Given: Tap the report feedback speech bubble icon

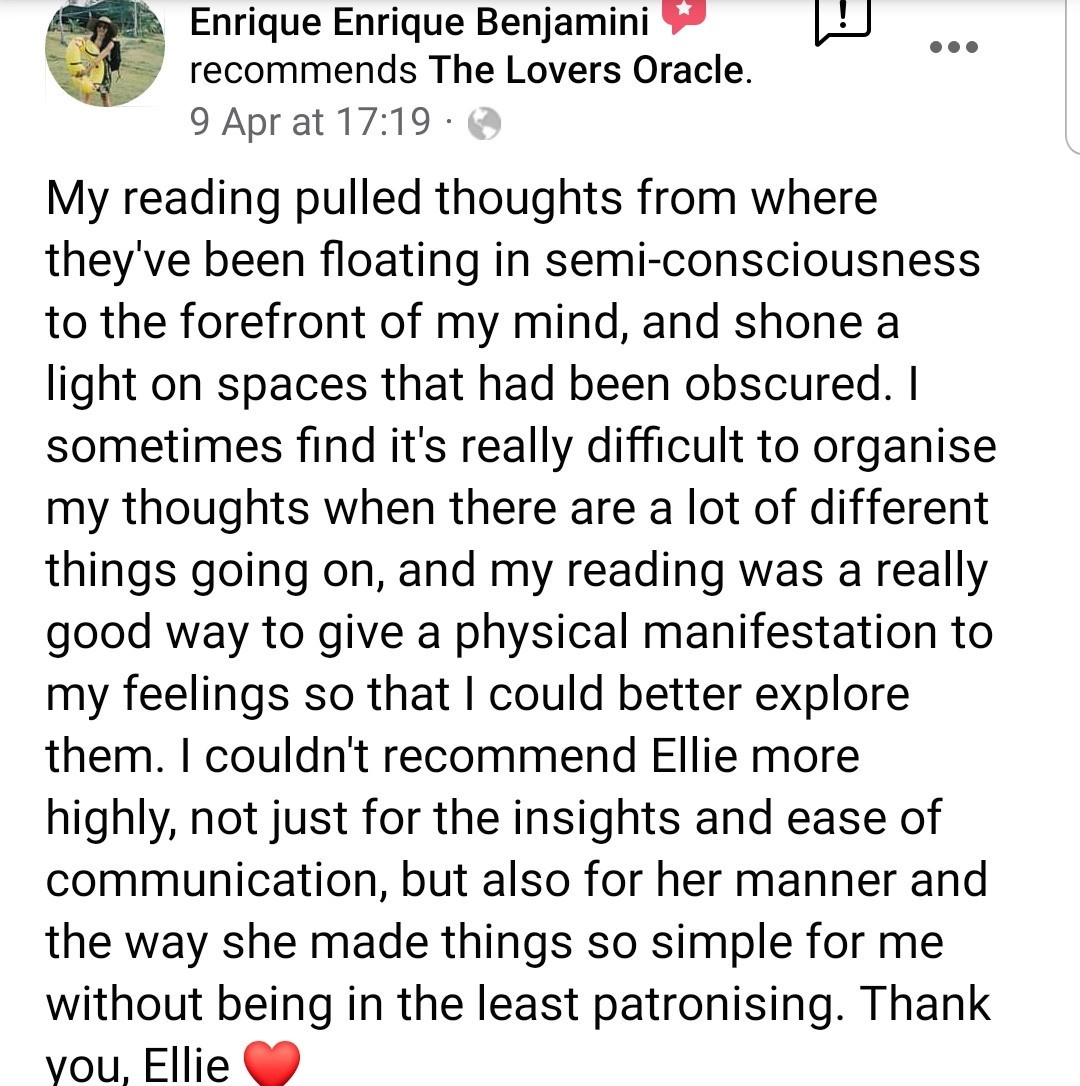Looking at the screenshot, I should click(843, 20).
